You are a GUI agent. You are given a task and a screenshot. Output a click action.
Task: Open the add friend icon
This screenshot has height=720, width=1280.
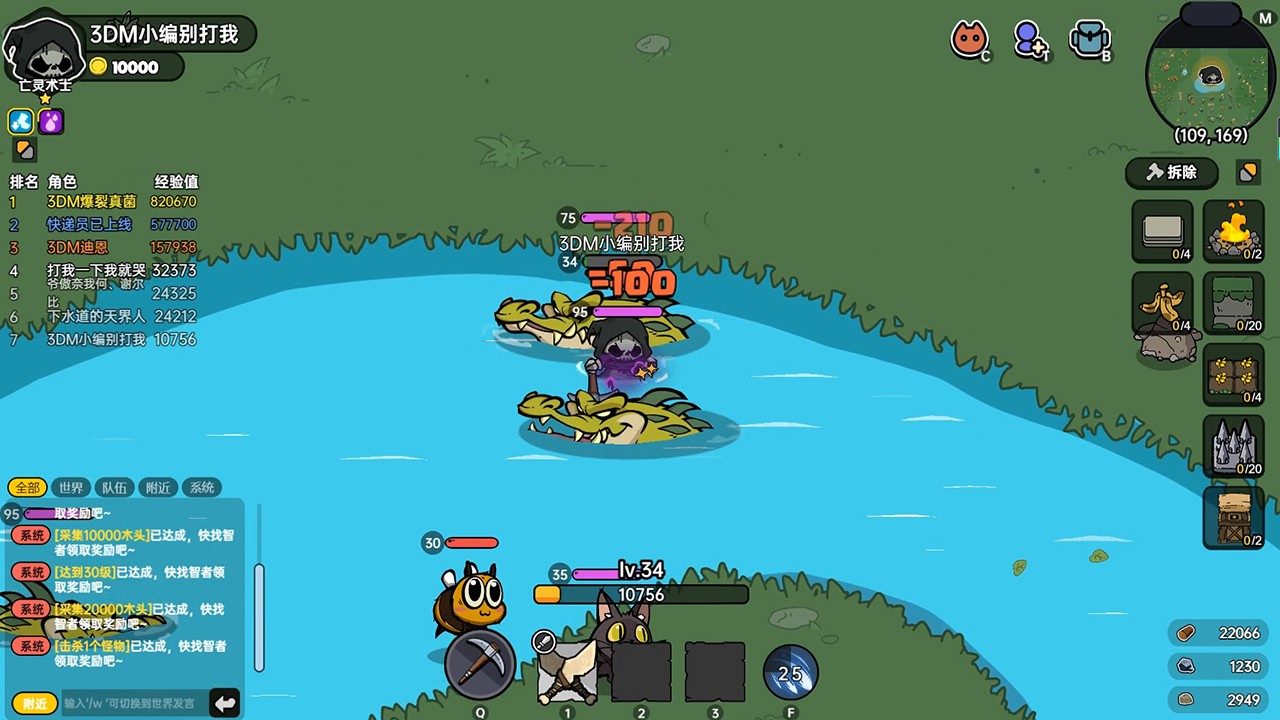1029,40
